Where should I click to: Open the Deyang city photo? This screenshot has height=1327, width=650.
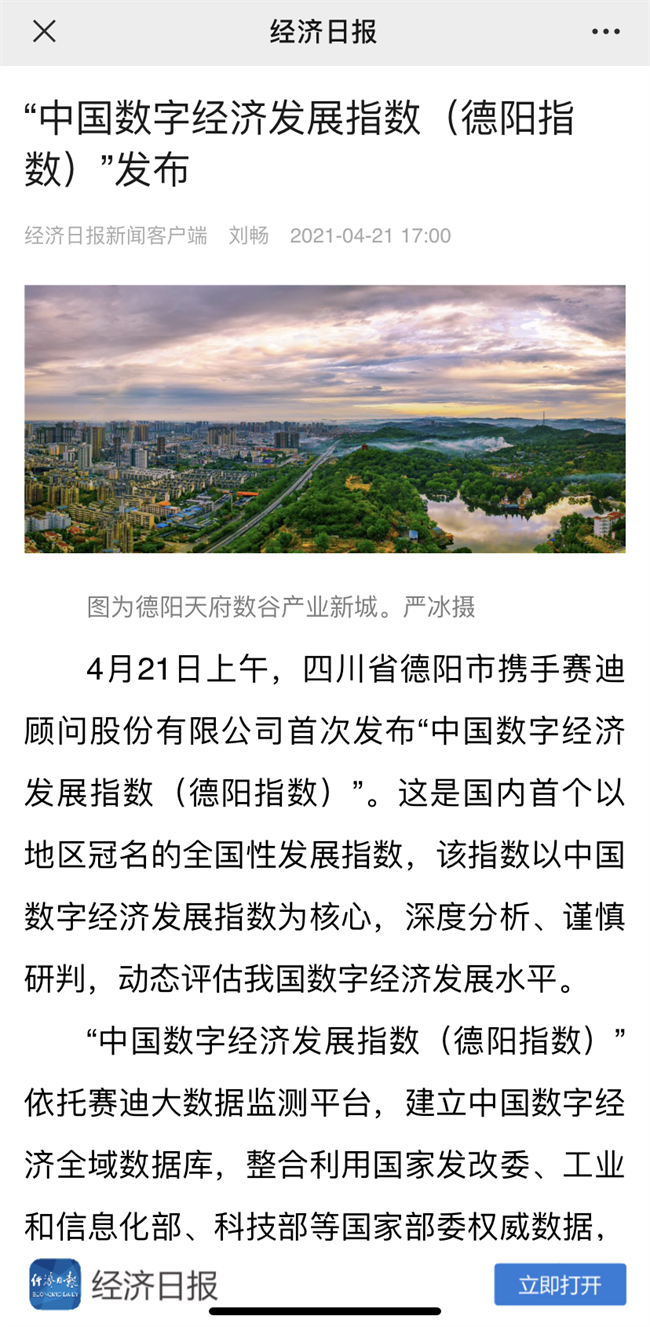pyautogui.click(x=325, y=419)
